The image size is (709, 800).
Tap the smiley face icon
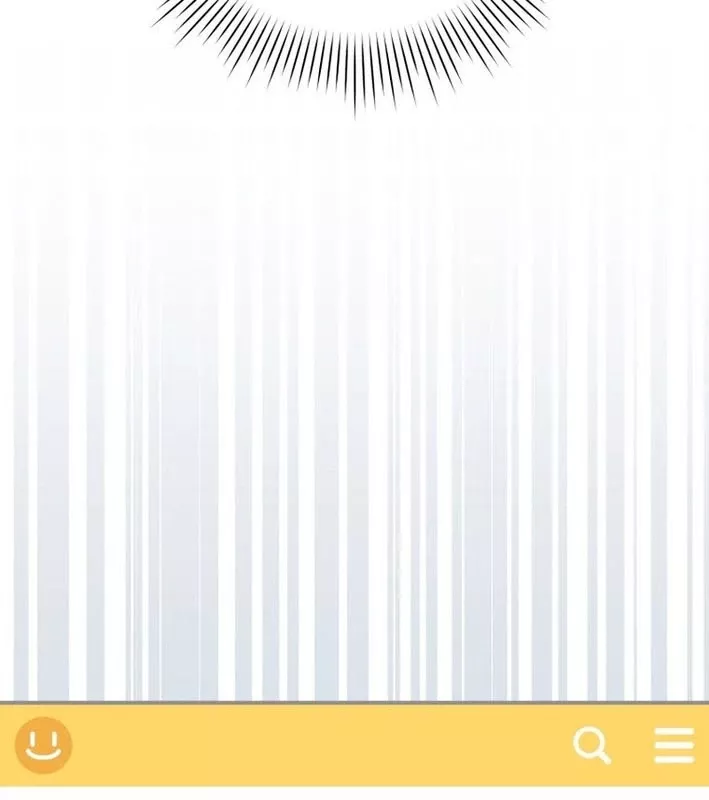[x=43, y=745]
